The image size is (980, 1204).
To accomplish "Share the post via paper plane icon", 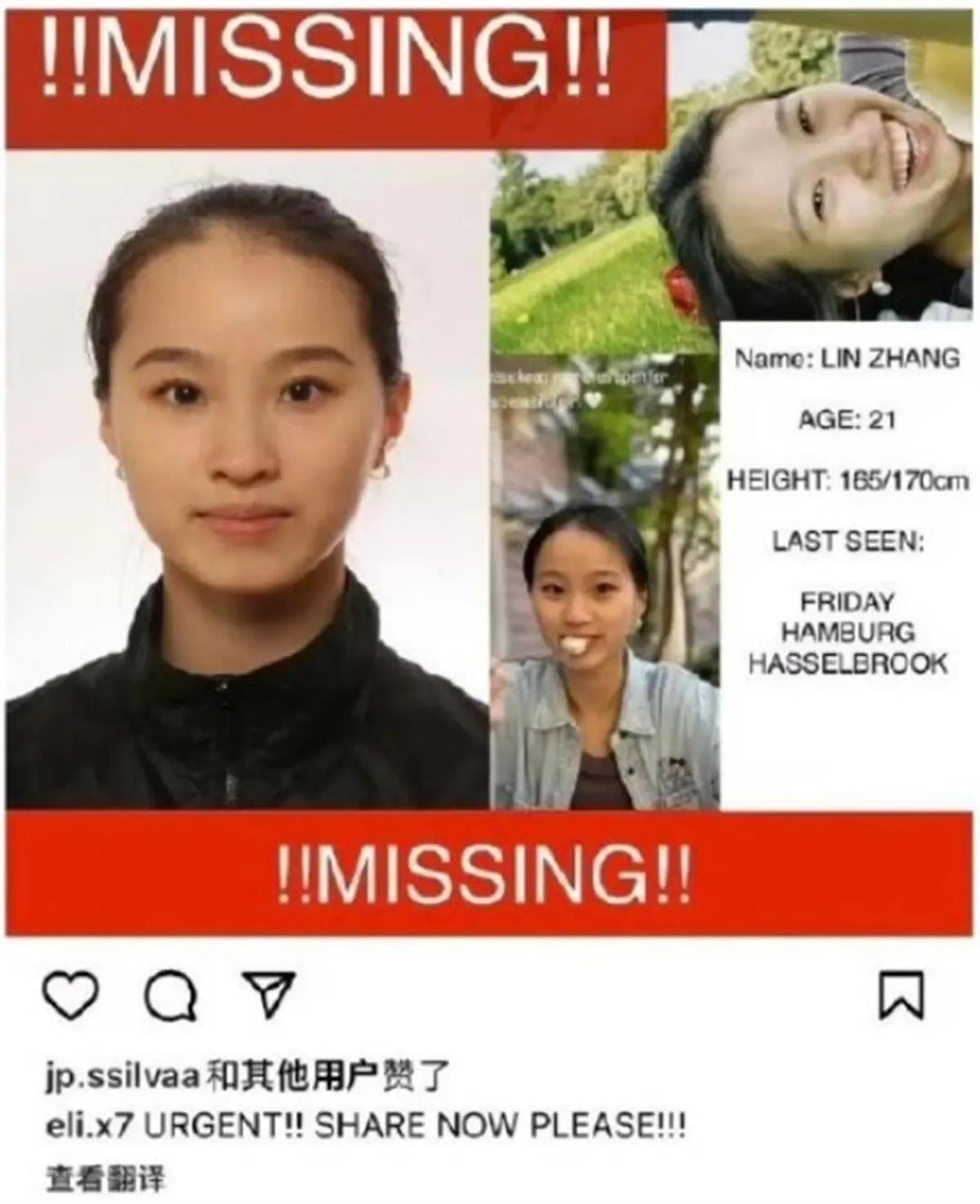I will (268, 993).
